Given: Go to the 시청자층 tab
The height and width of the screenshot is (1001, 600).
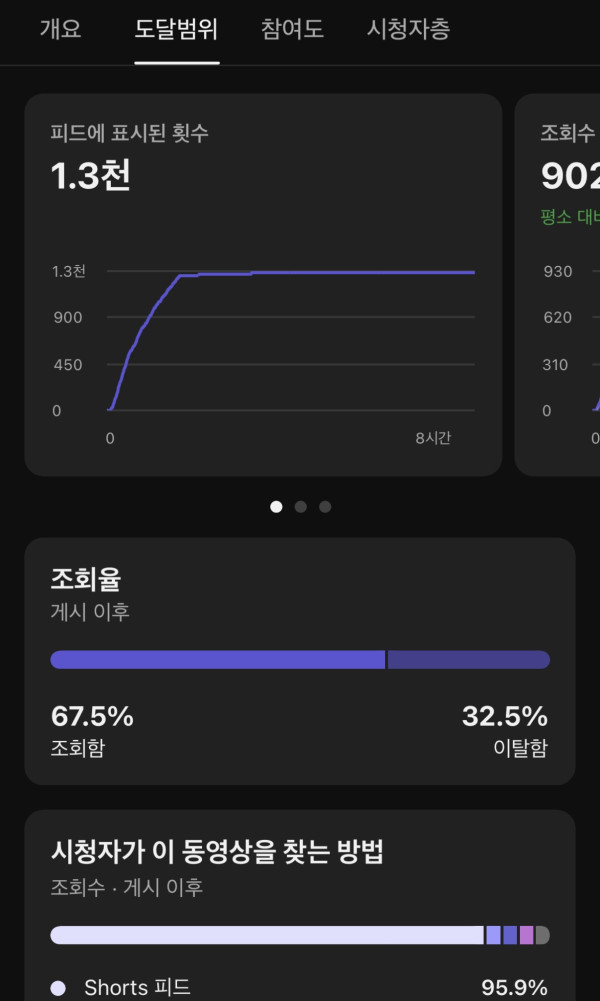Looking at the screenshot, I should click(x=408, y=29).
